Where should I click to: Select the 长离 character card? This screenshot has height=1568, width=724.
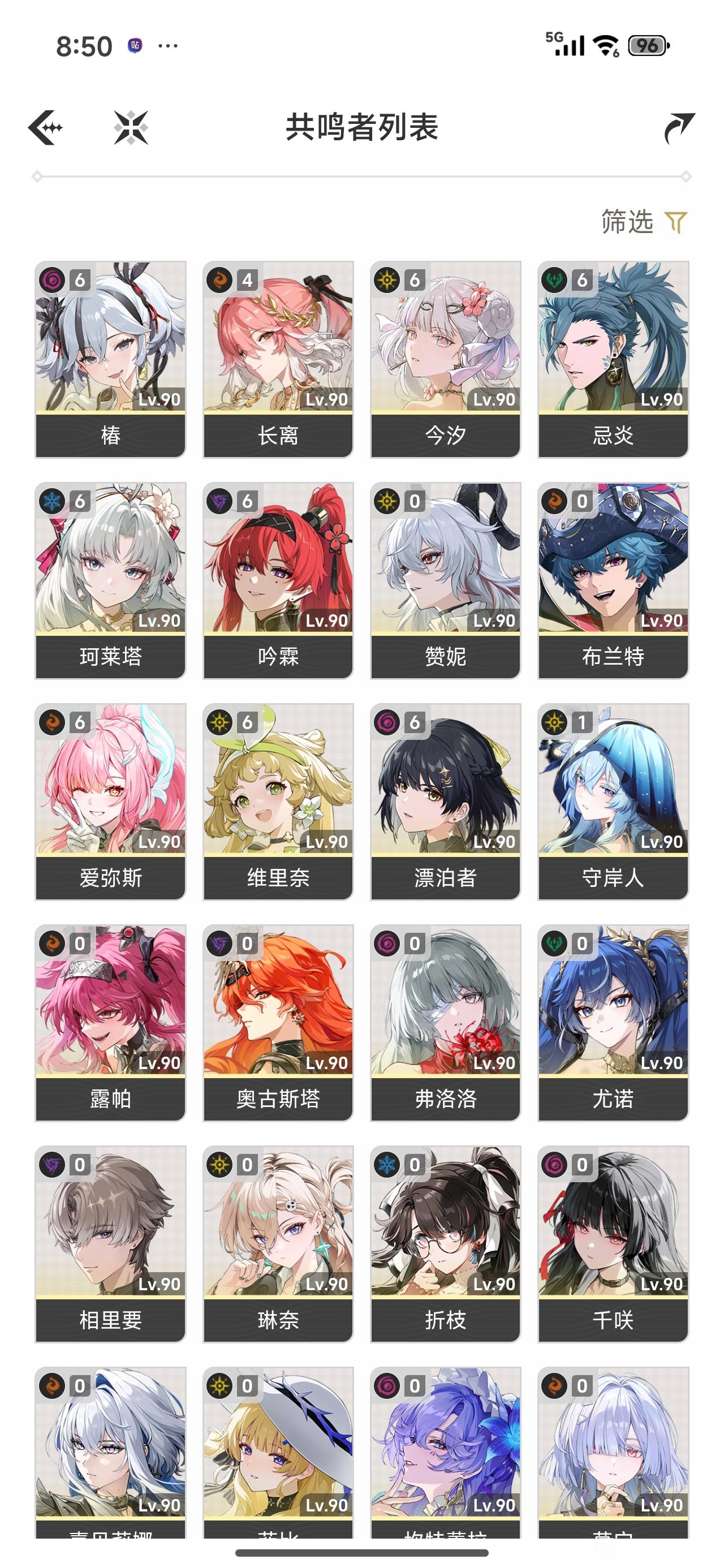click(278, 359)
